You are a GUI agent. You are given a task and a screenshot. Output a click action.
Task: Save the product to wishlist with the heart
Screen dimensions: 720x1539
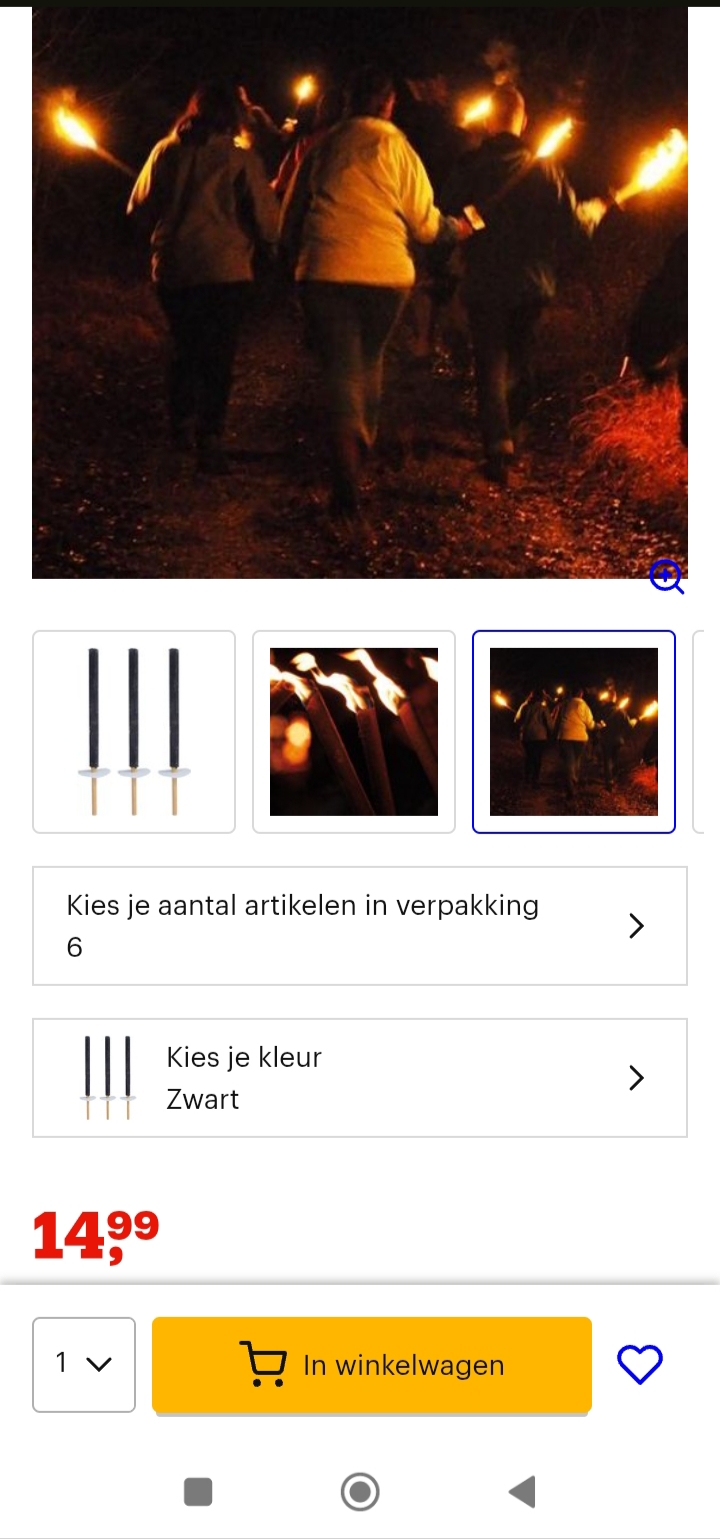tap(640, 1365)
